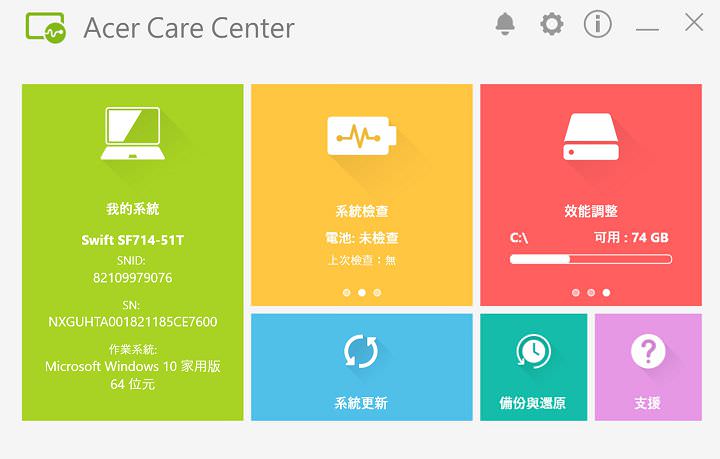The image size is (720, 459).
Task: Open the 系統更新 tile
Action: (x=361, y=366)
